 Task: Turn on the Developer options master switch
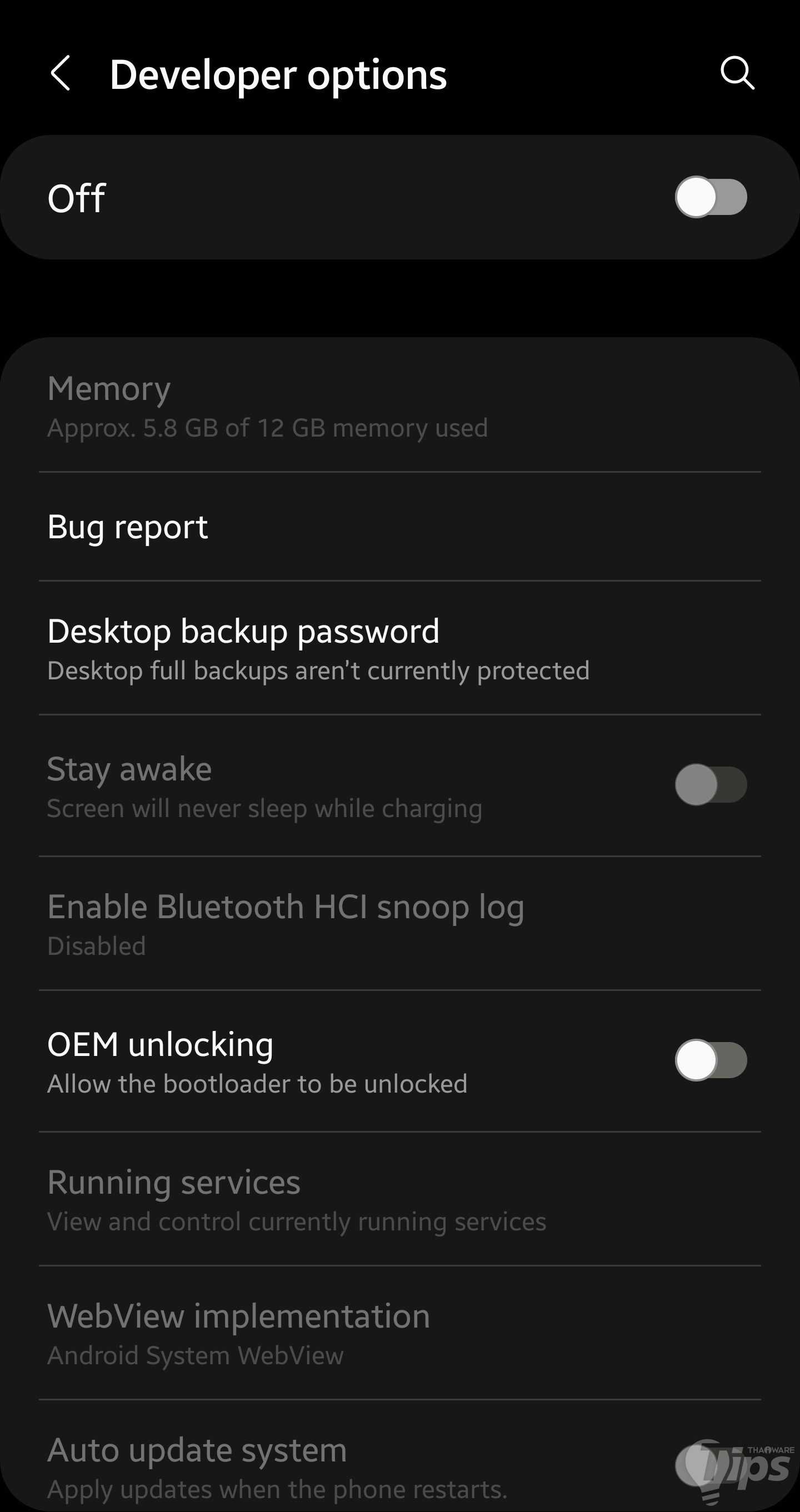710,197
